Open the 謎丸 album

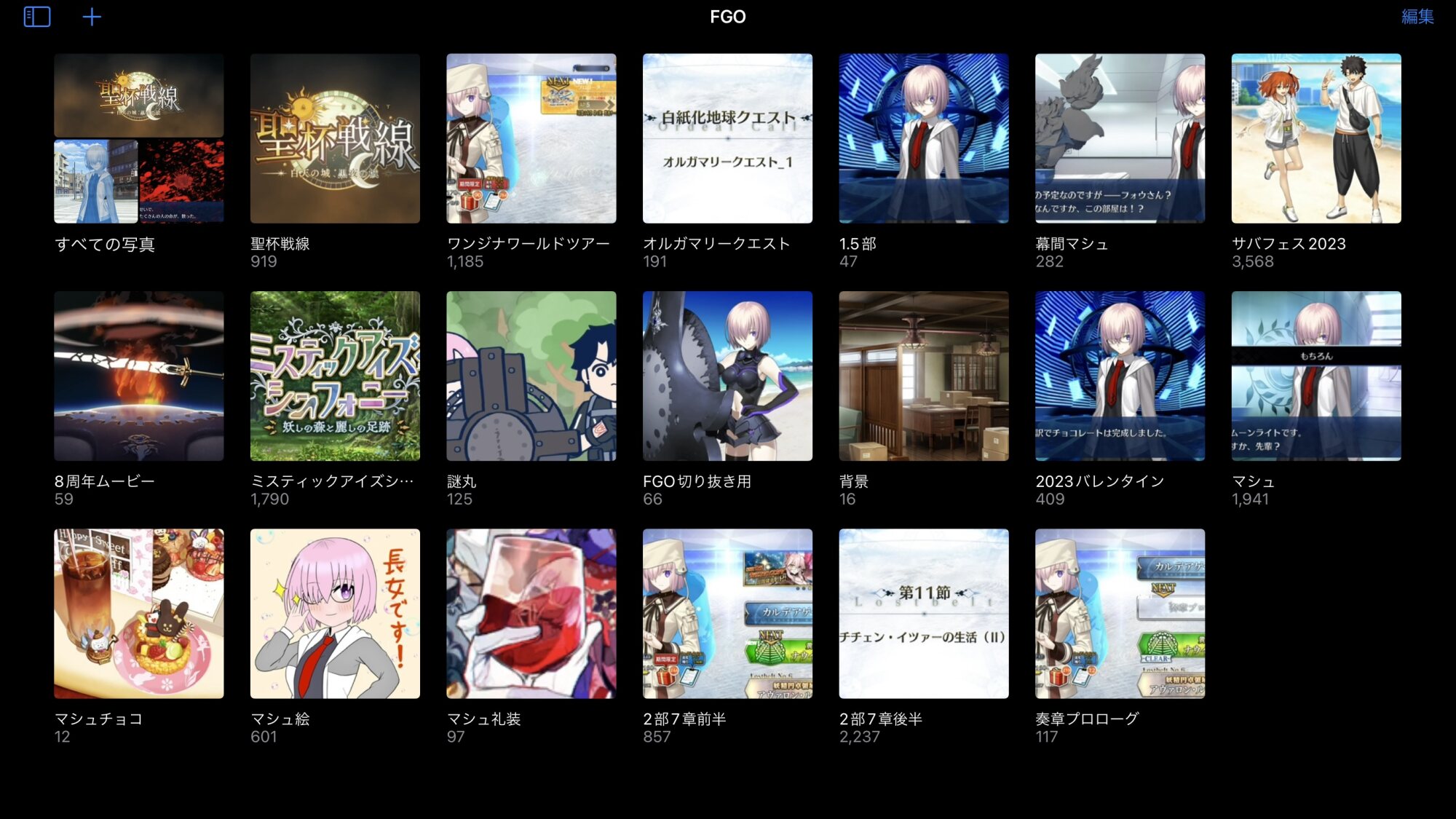[x=531, y=376]
